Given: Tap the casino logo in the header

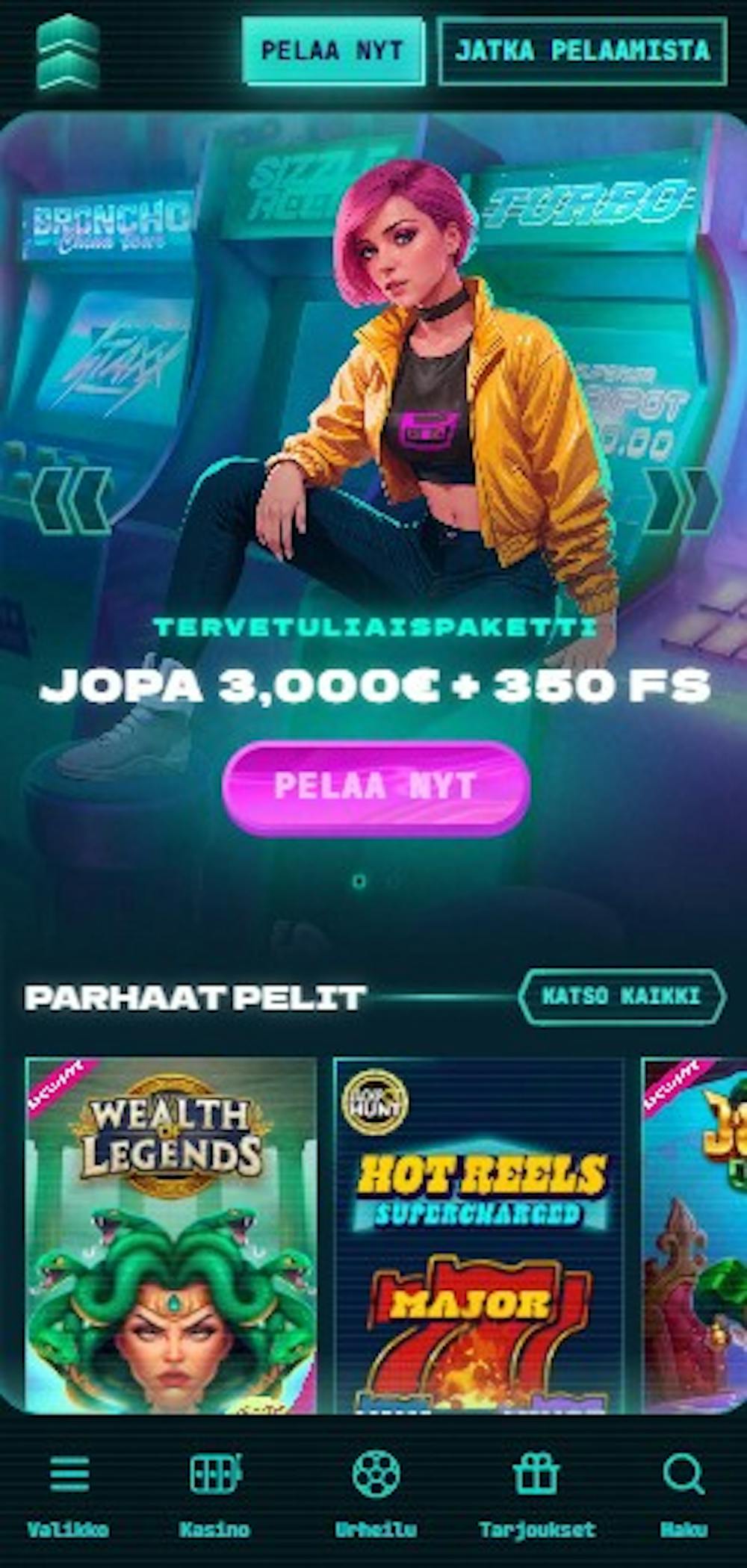Looking at the screenshot, I should click(x=69, y=52).
